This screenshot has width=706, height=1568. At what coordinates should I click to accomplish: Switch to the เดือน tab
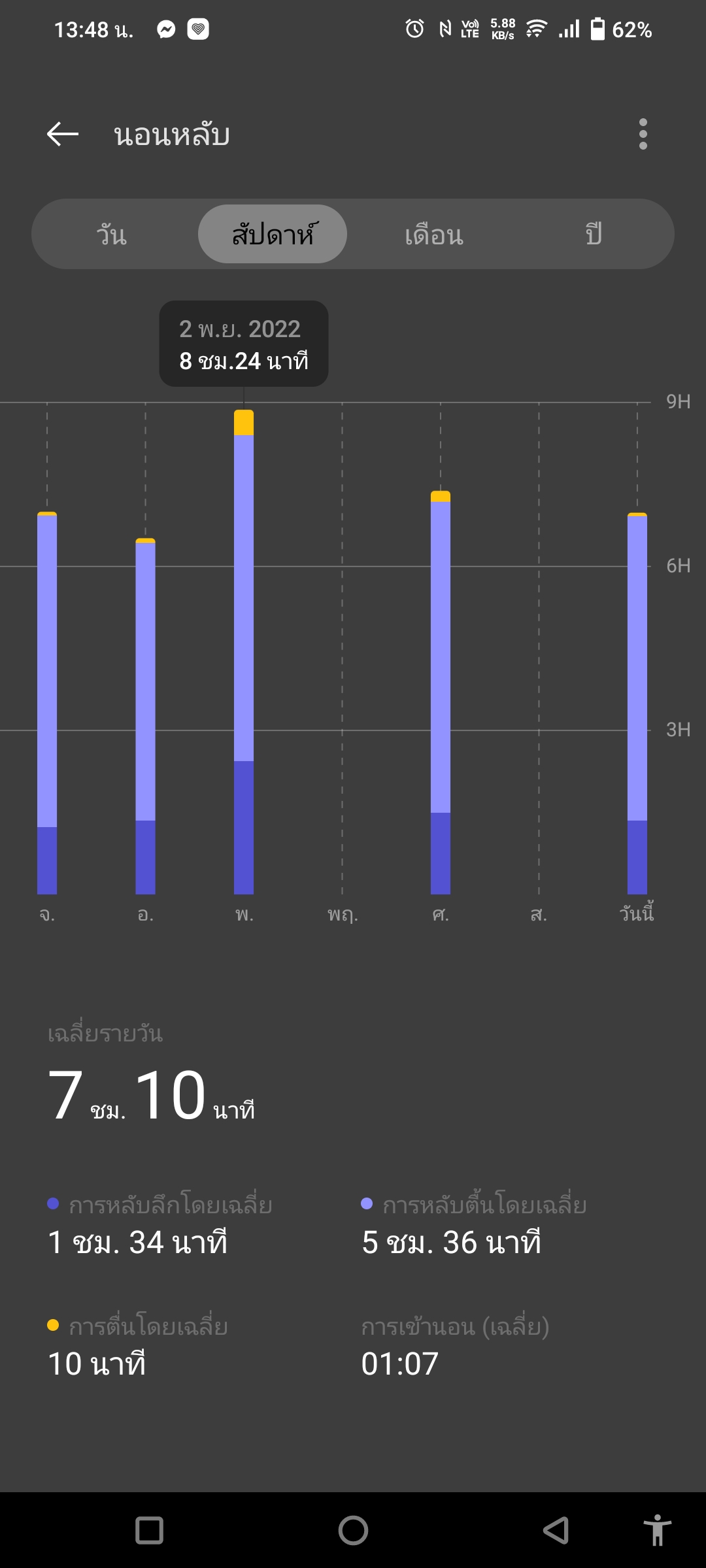tap(433, 235)
